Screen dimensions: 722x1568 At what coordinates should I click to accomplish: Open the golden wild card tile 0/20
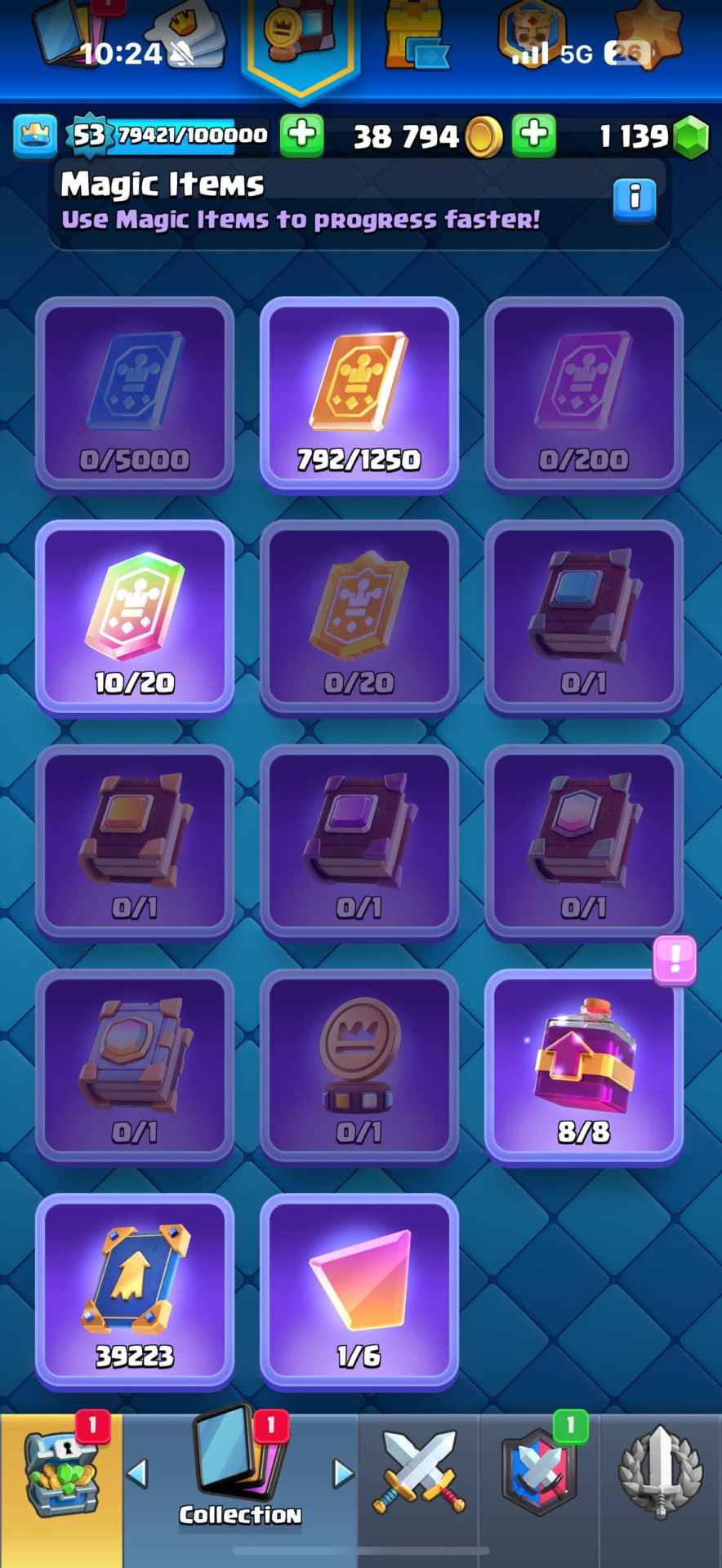[x=359, y=618]
